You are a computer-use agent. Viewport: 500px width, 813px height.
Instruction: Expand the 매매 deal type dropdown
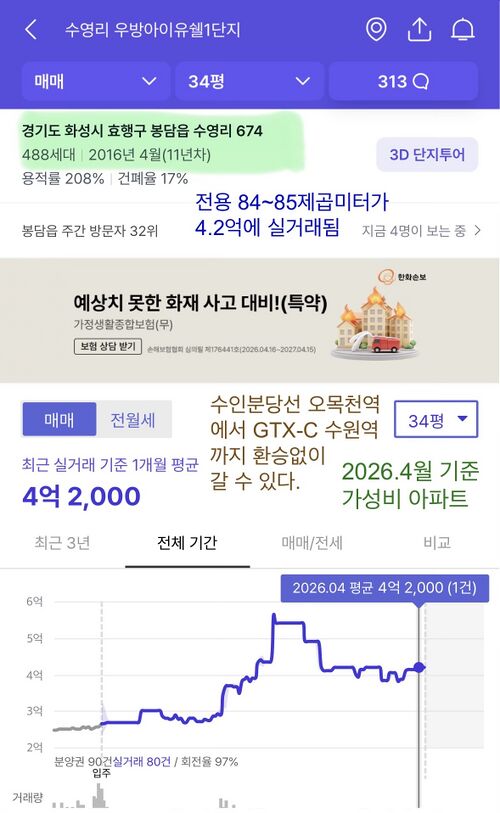96,81
